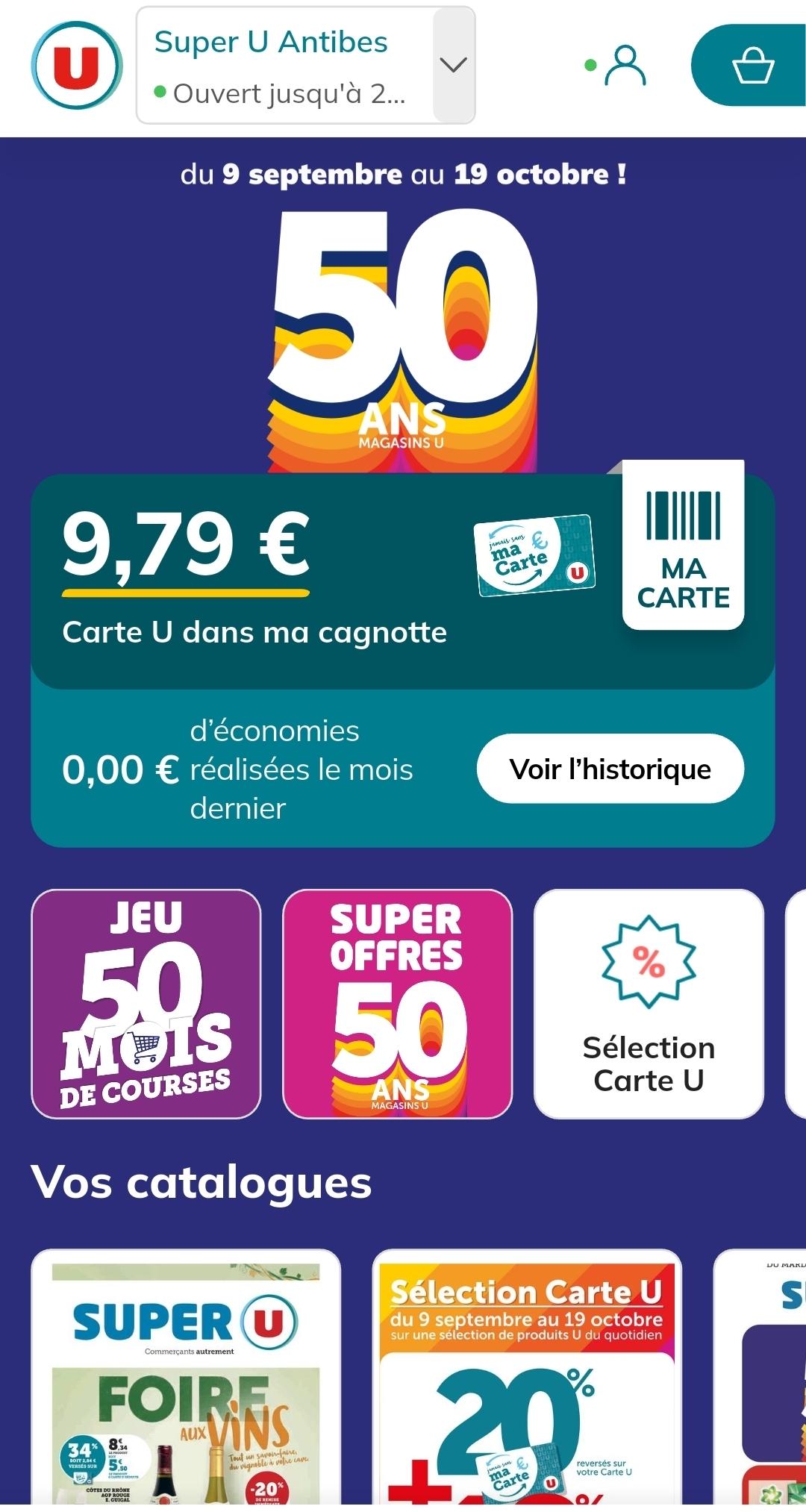The height and width of the screenshot is (1512, 806).
Task: Open the 50 ans Magasins U banner
Action: tap(403, 328)
